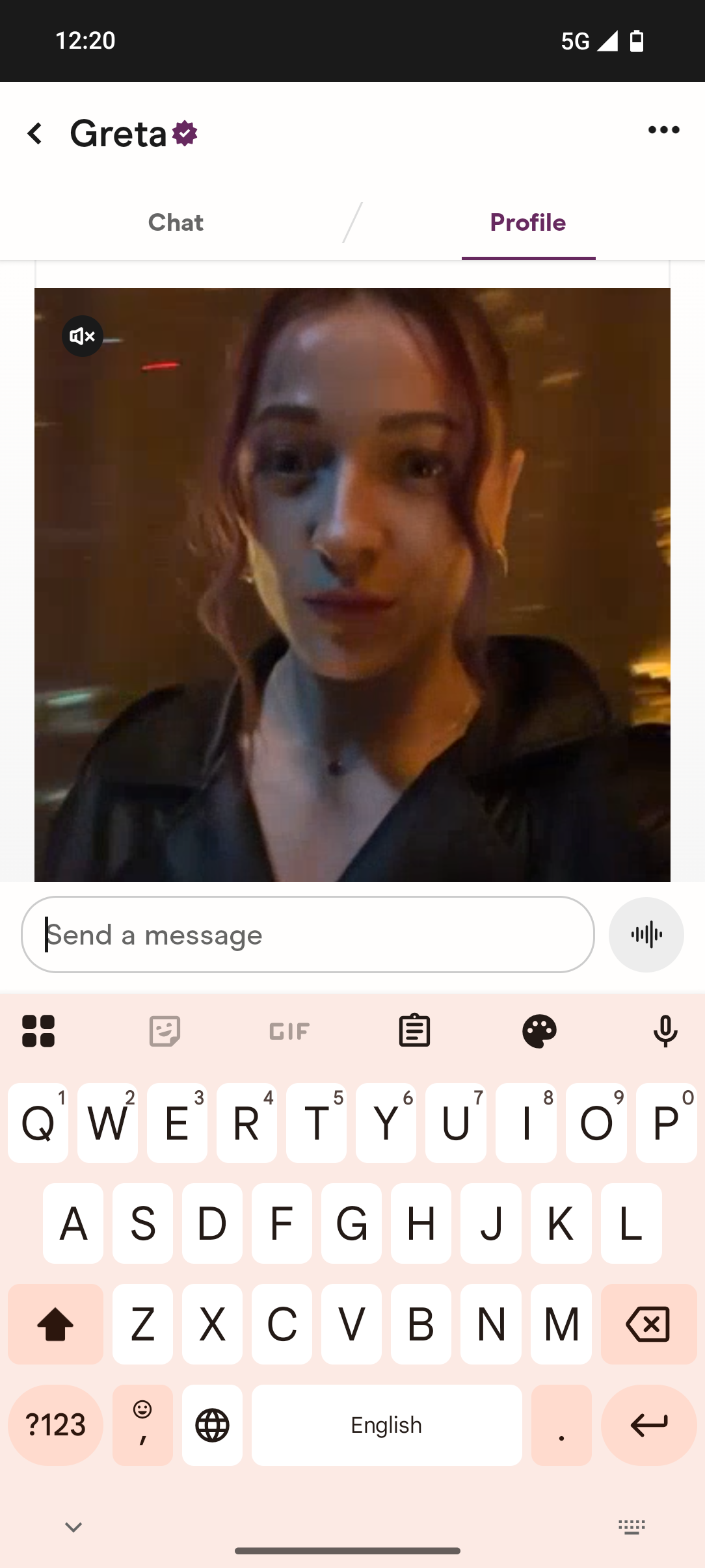Start keyboard voice typing
The width and height of the screenshot is (705, 1568).
(665, 1031)
